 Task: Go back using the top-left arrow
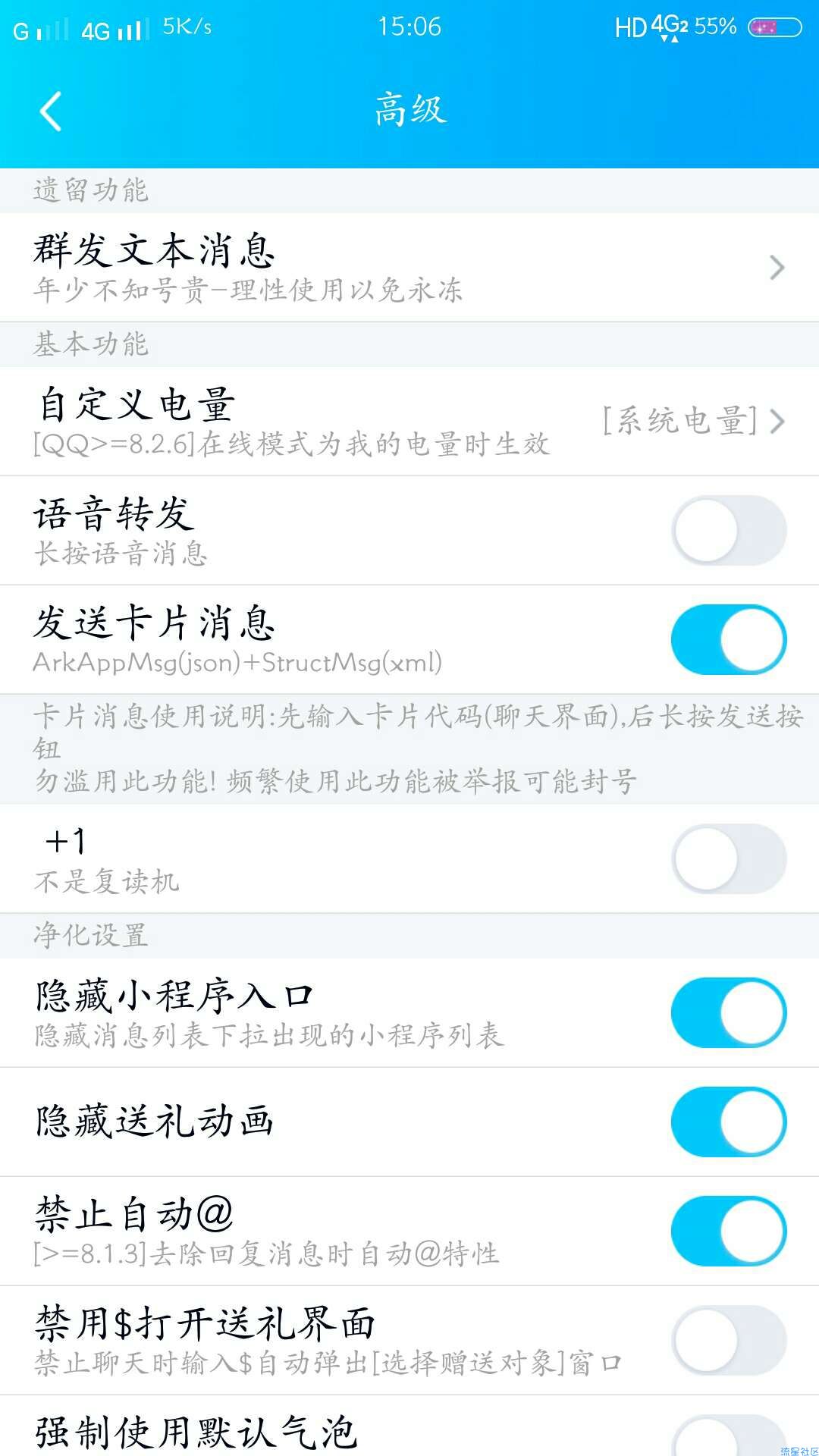[51, 111]
